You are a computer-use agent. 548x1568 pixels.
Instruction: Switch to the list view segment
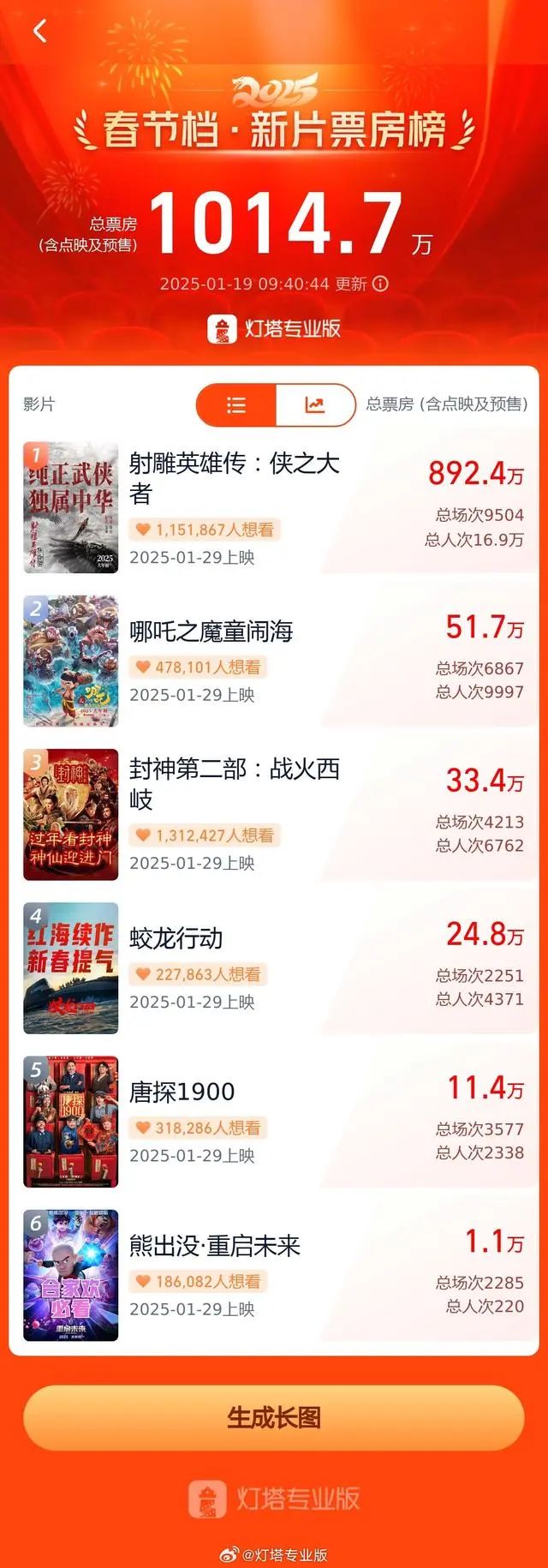pos(236,405)
